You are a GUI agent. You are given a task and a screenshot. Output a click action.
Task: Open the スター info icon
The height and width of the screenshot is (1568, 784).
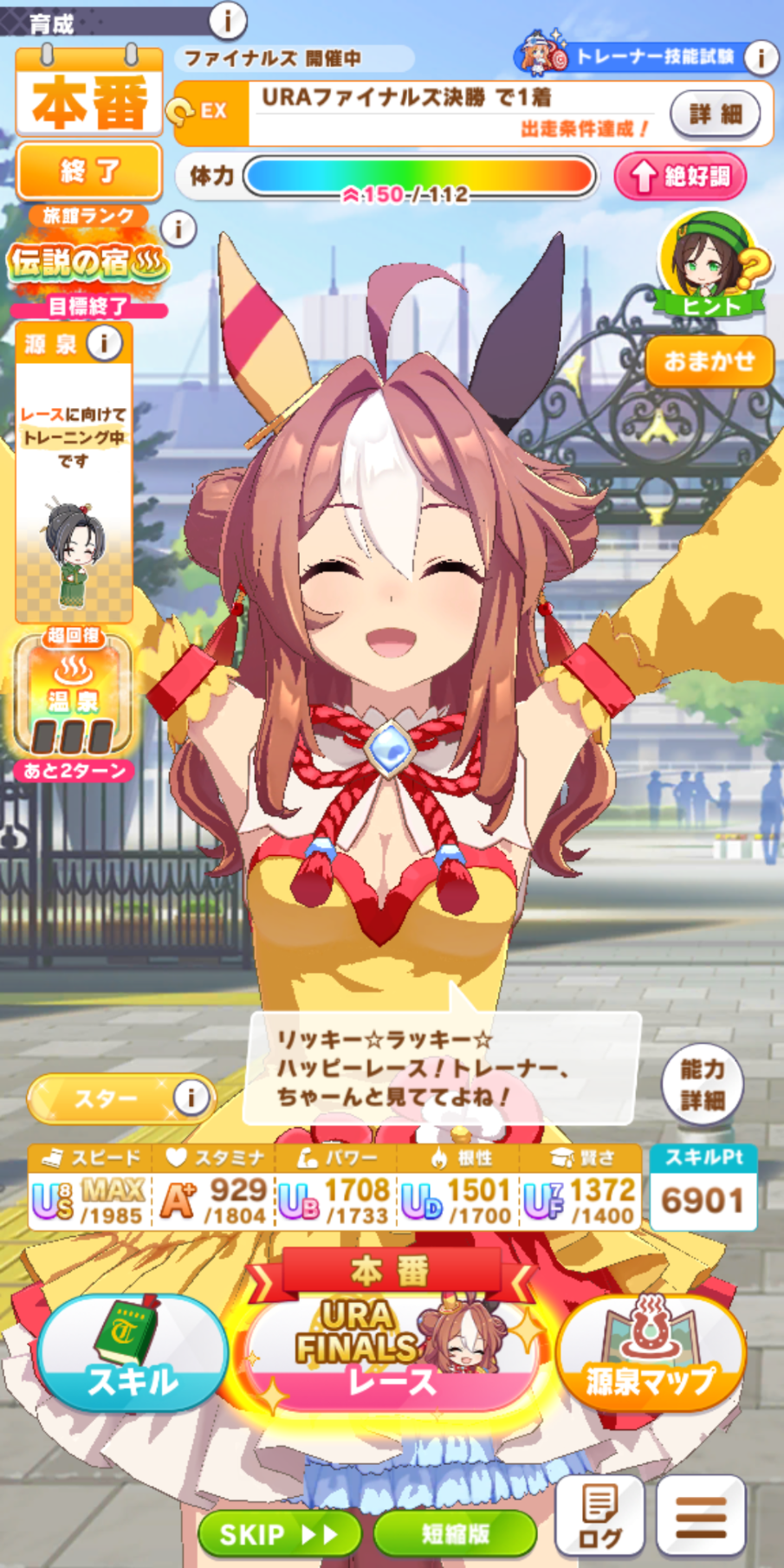tap(191, 1097)
